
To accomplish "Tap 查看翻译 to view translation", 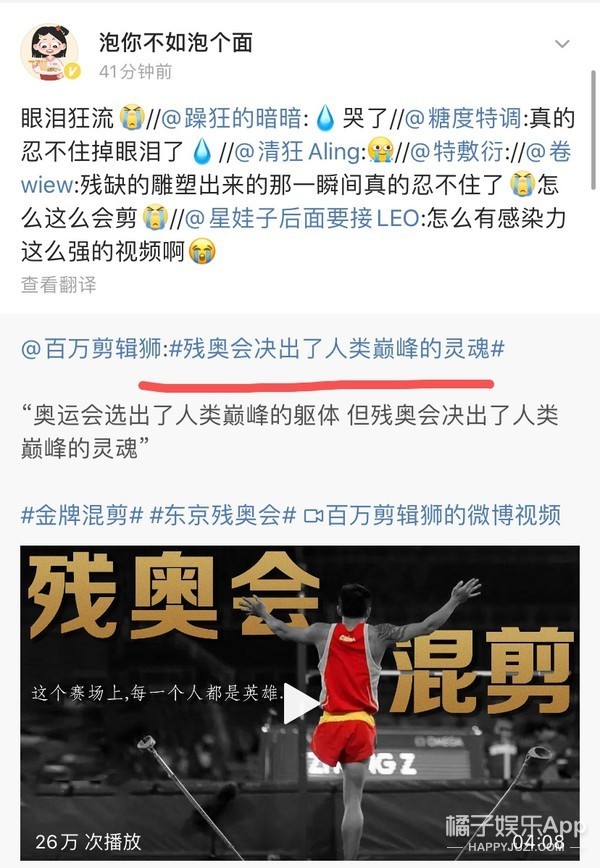I will pyautogui.click(x=59, y=285).
